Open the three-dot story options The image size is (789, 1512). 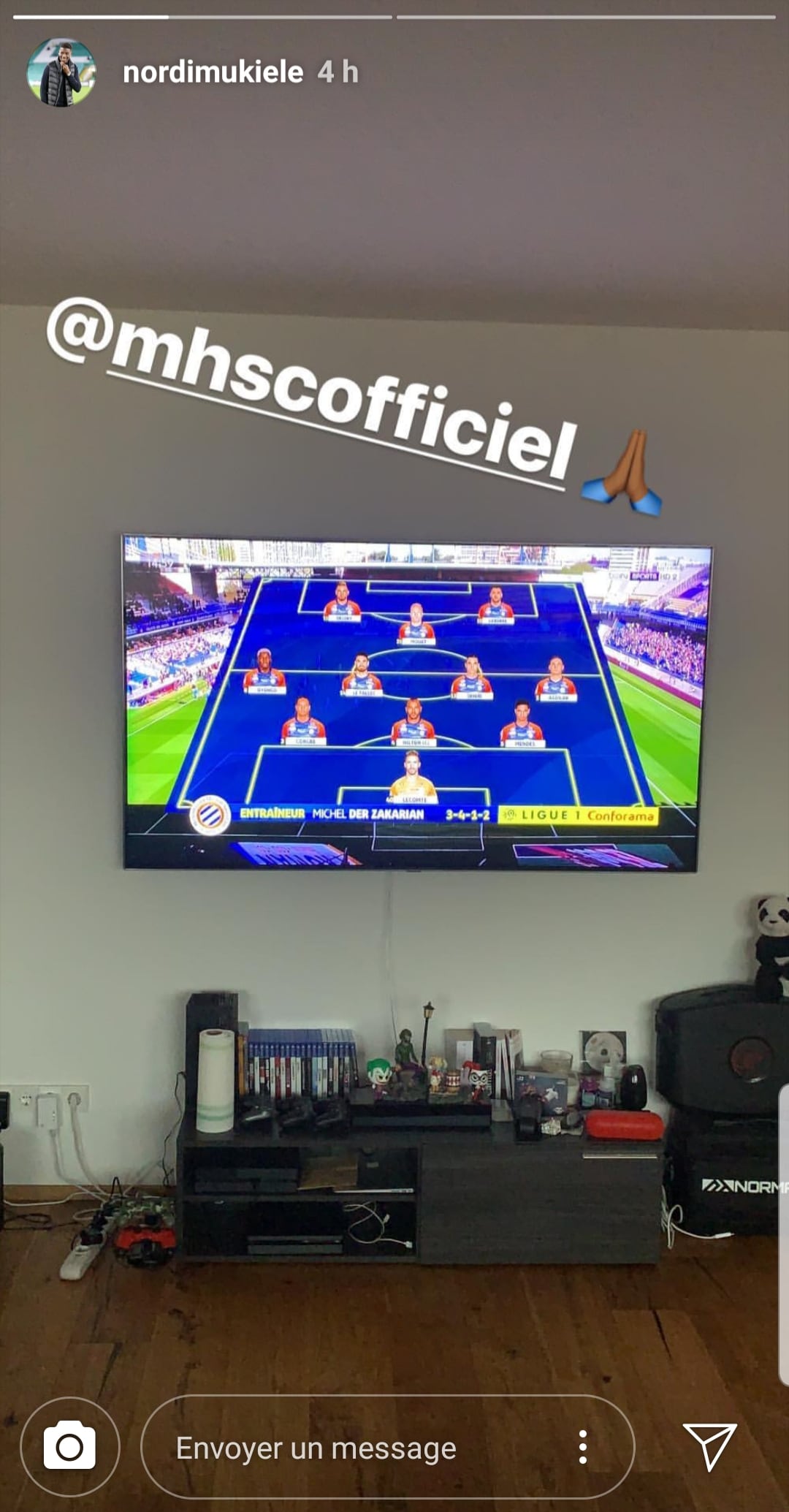point(582,1447)
